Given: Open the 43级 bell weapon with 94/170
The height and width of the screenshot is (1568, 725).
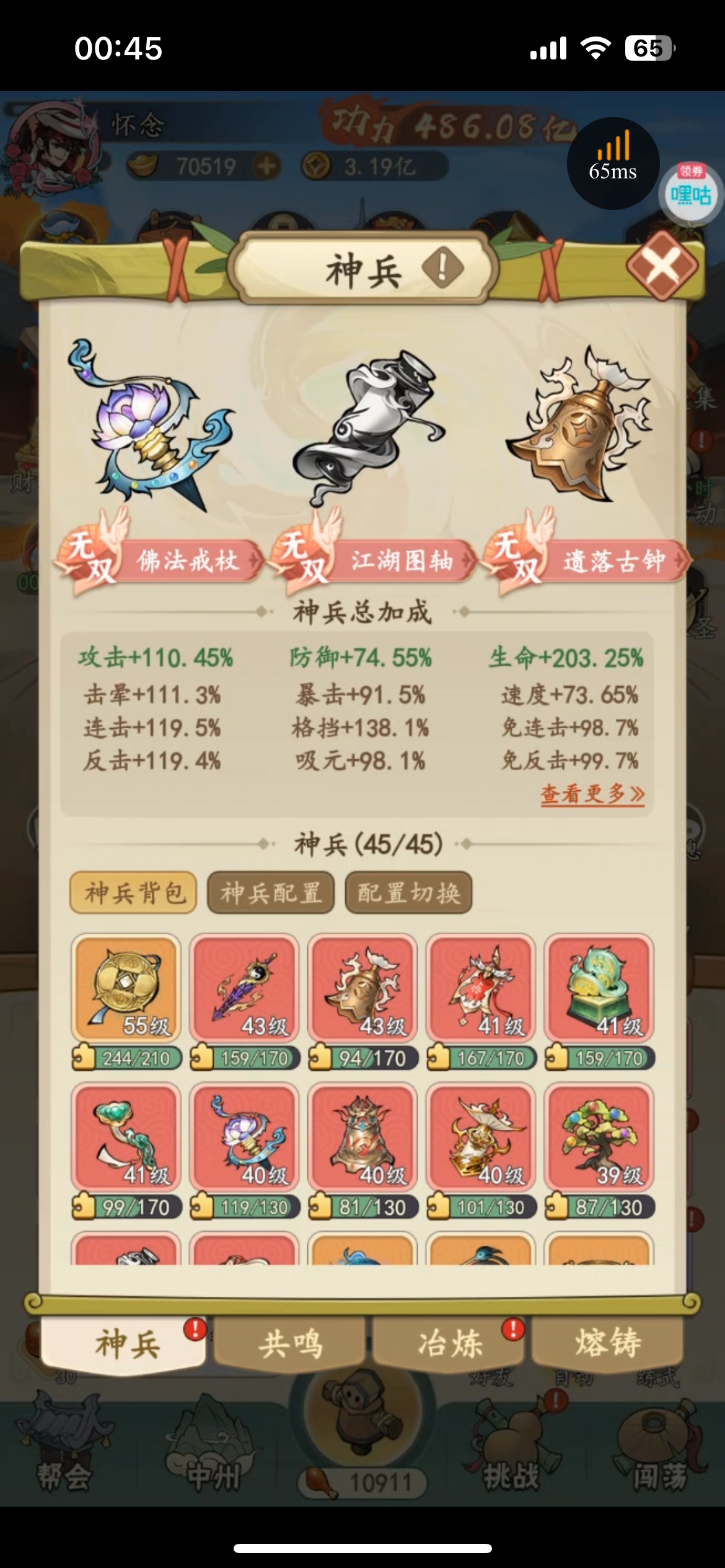Looking at the screenshot, I should point(362,988).
